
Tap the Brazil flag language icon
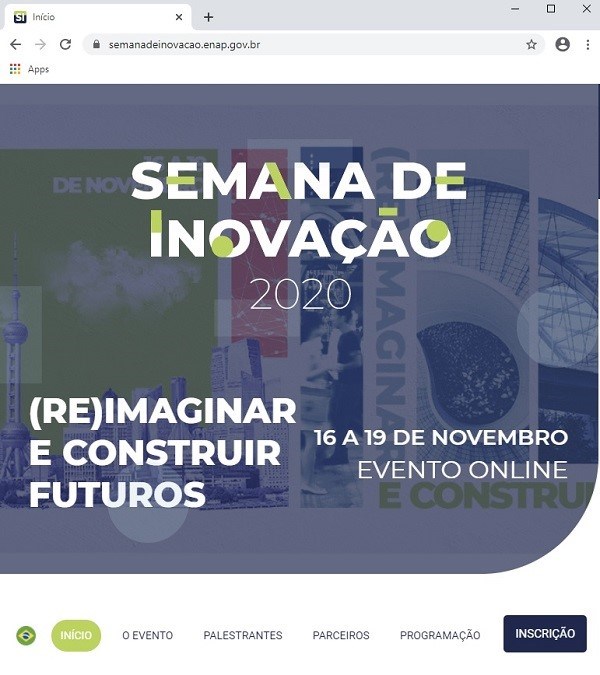(x=26, y=635)
